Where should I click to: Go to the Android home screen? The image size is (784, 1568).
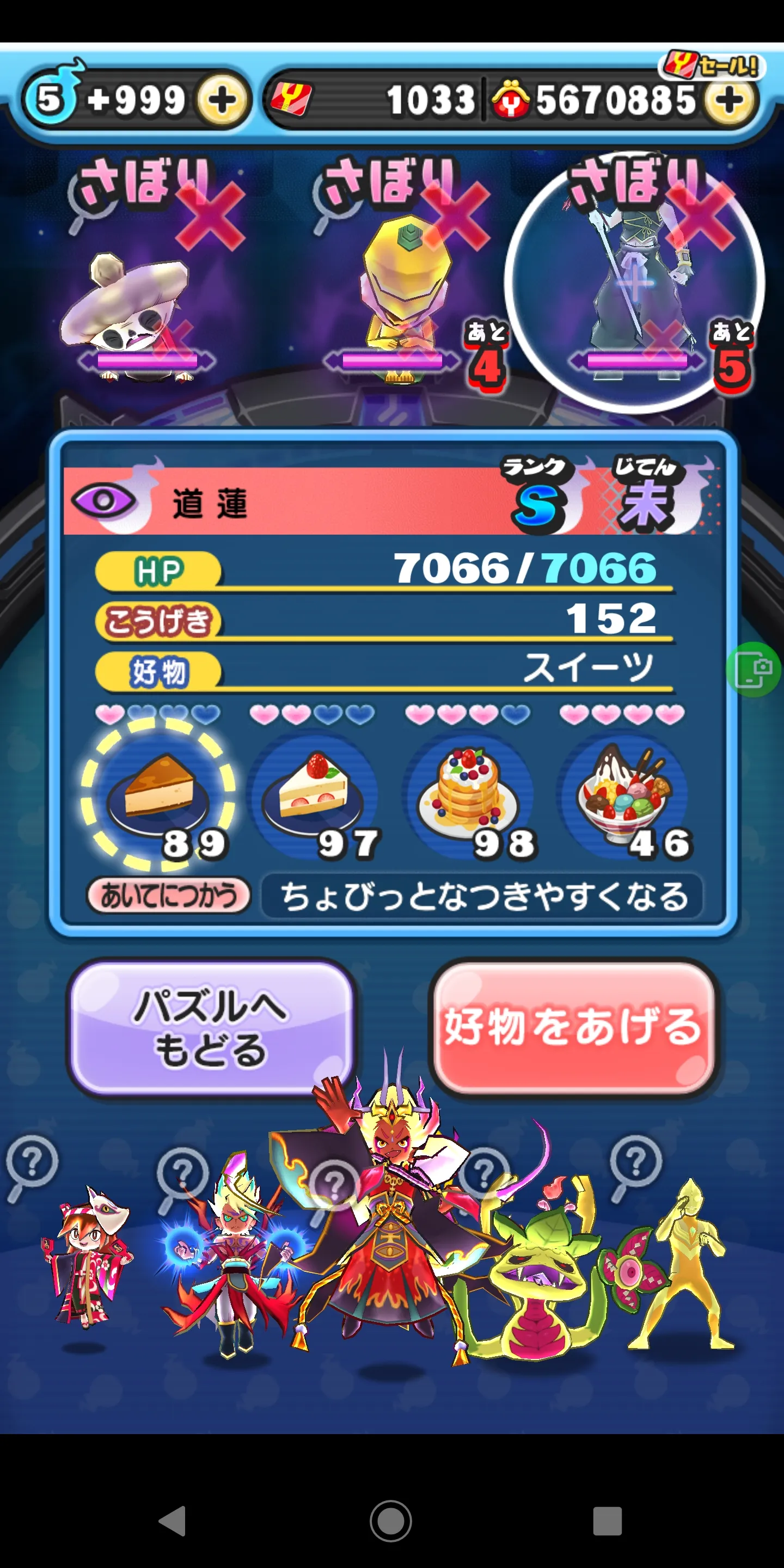coord(391,1521)
